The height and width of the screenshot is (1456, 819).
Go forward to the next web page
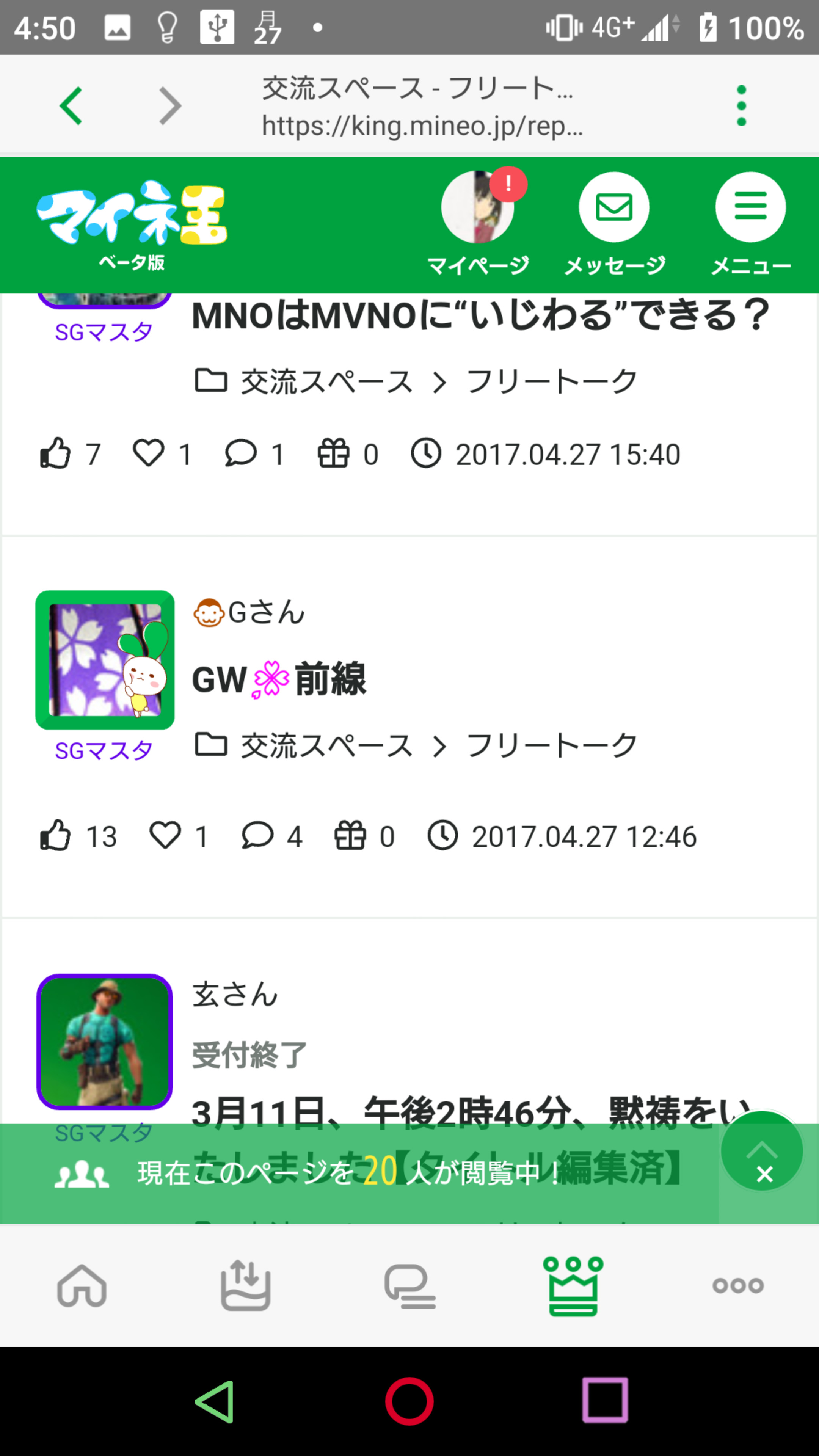pyautogui.click(x=170, y=106)
